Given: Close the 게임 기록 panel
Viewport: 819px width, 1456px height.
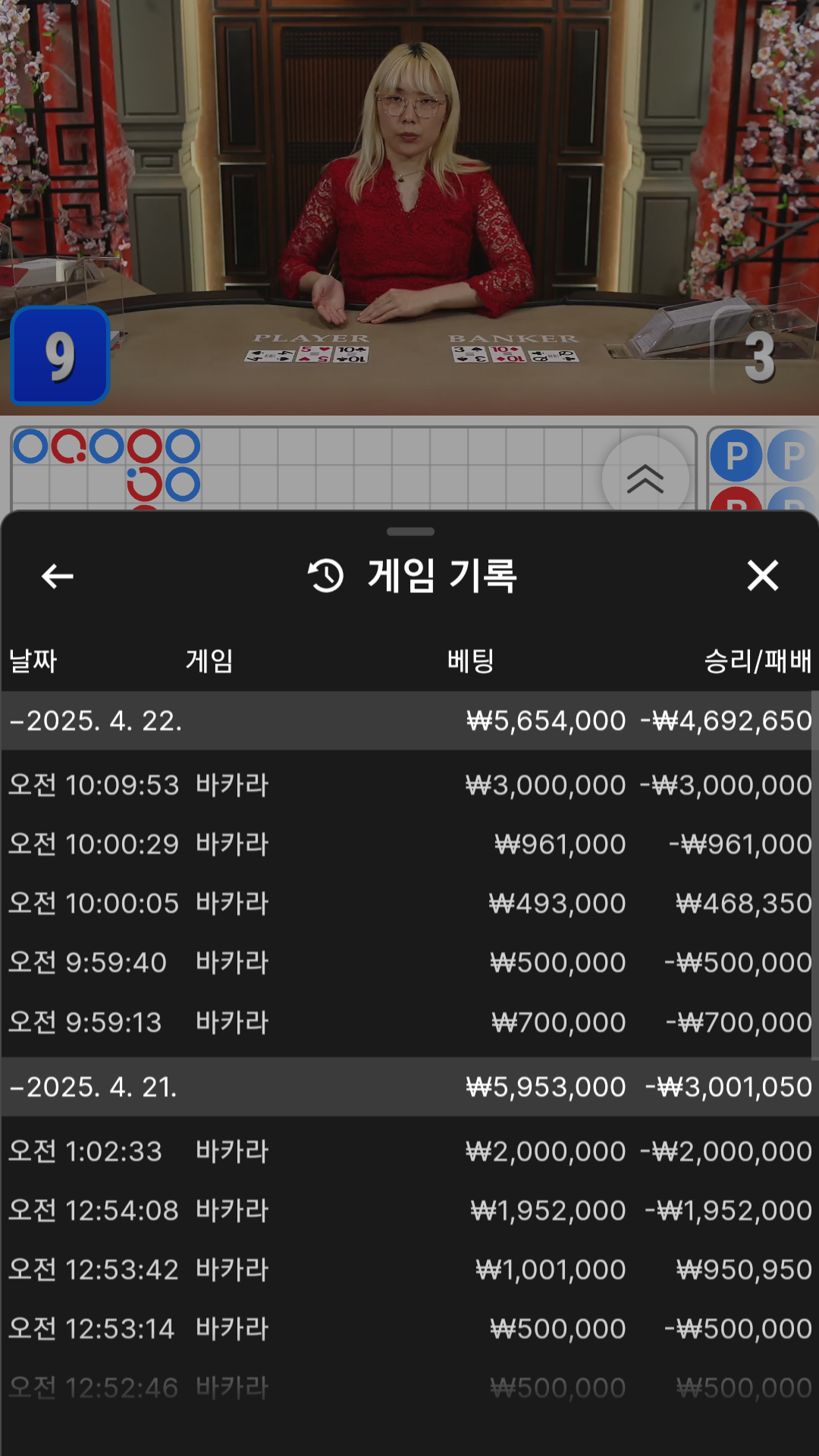Looking at the screenshot, I should click(762, 576).
